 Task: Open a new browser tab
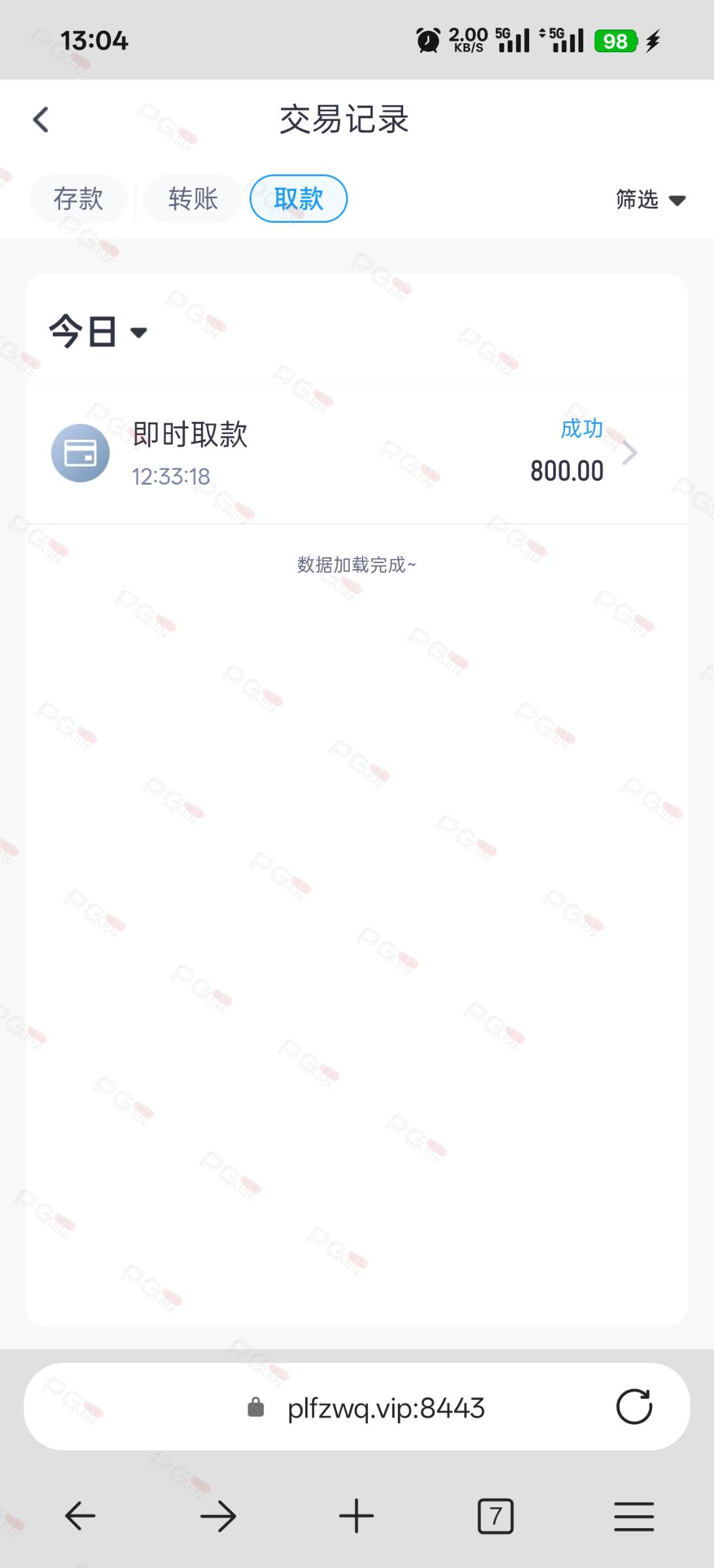point(356,1516)
